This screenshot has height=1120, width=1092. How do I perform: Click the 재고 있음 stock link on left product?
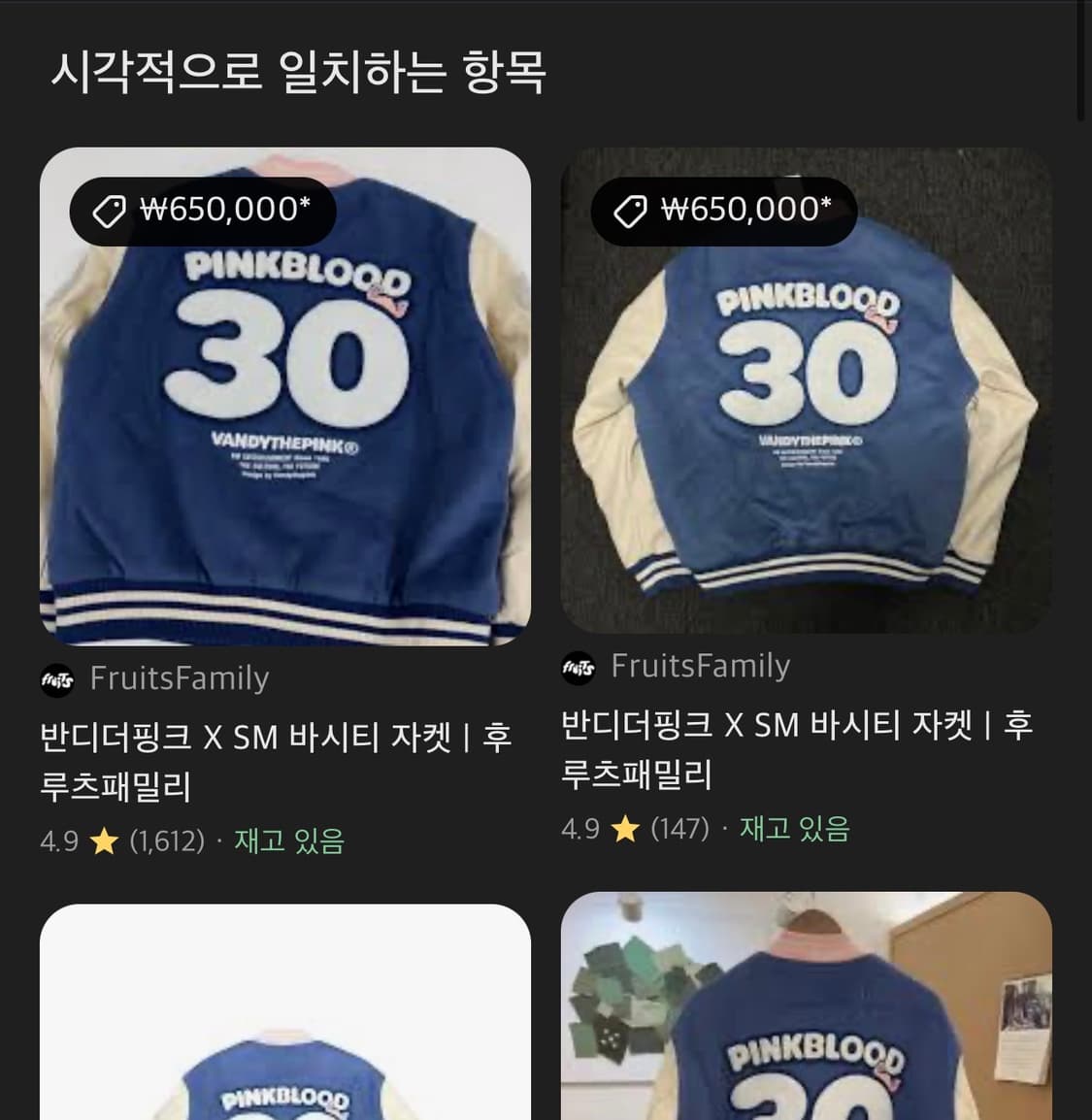point(288,841)
